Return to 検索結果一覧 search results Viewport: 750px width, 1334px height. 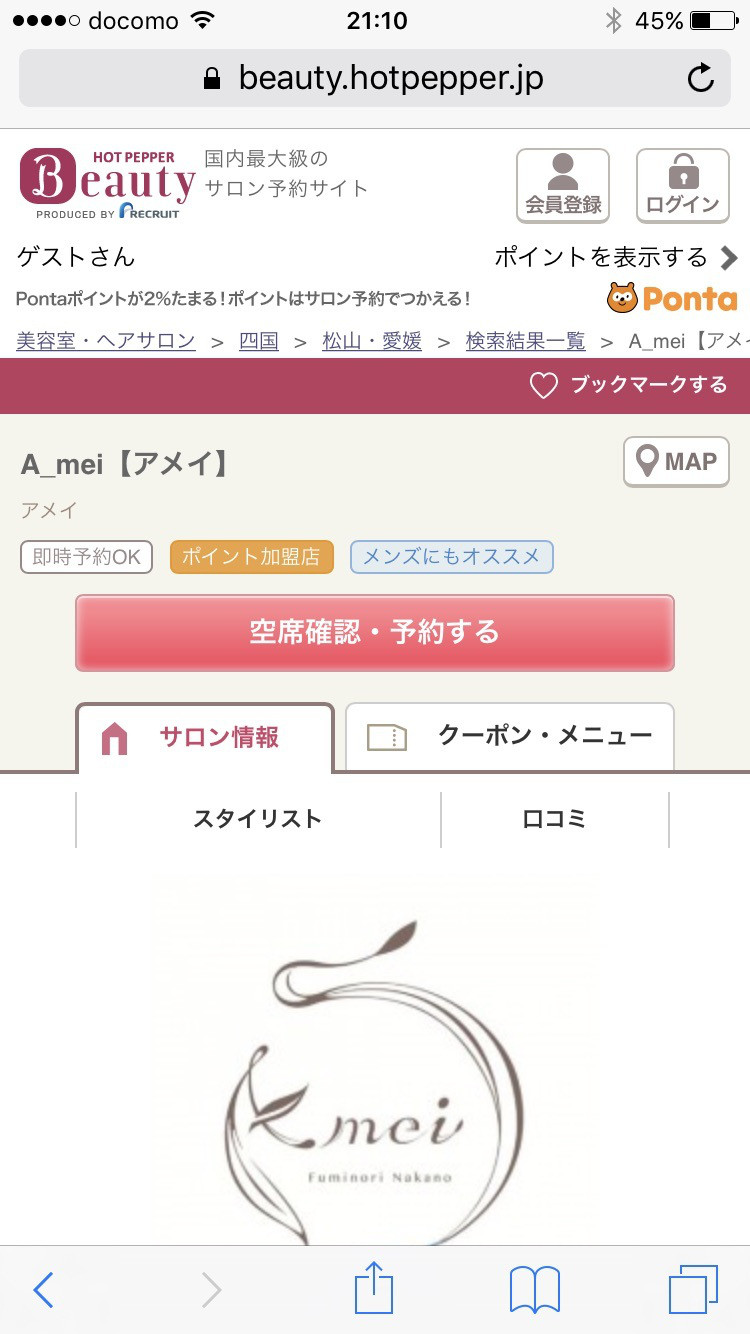pyautogui.click(x=525, y=341)
